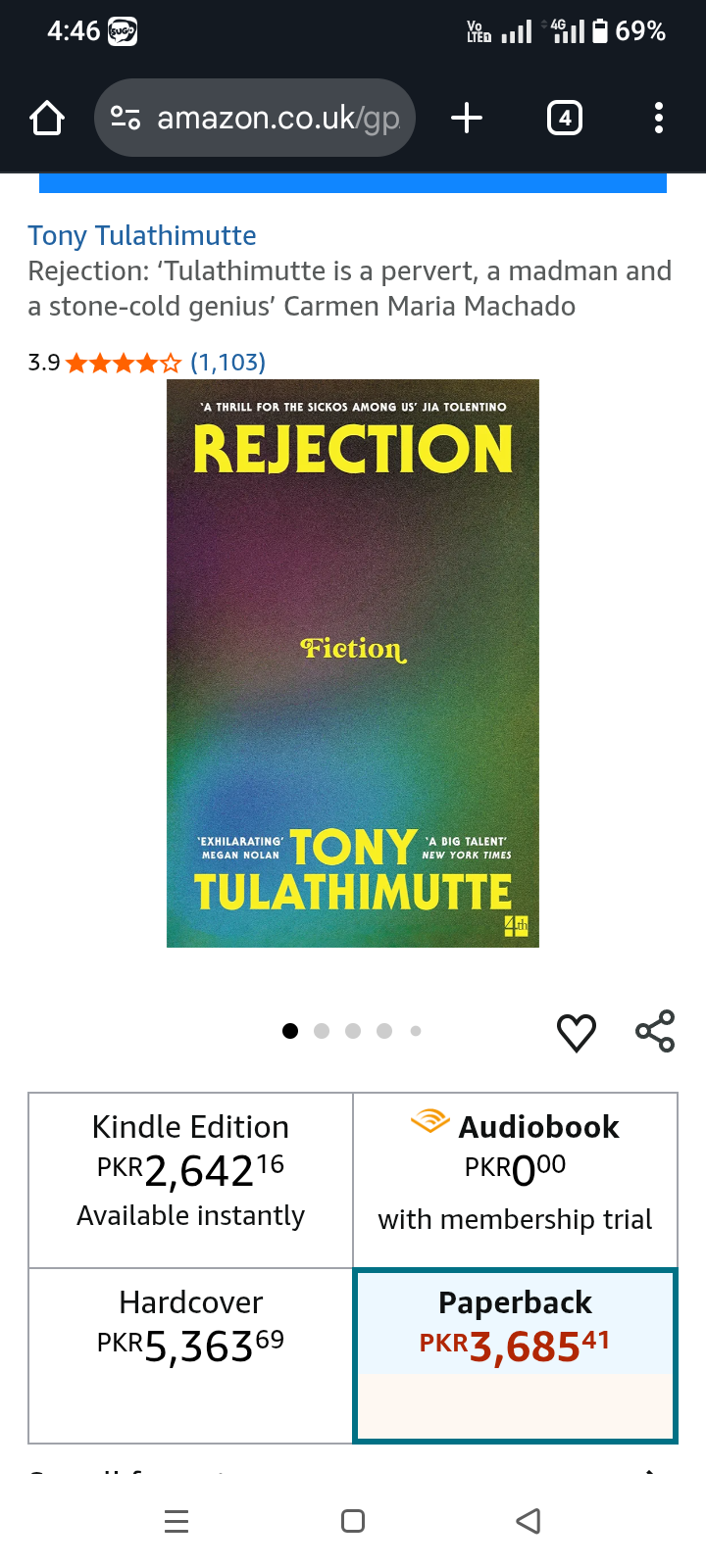This screenshot has height=1568, width=706.
Task: Tap the amazon.co.uk address bar
Action: coord(255,118)
